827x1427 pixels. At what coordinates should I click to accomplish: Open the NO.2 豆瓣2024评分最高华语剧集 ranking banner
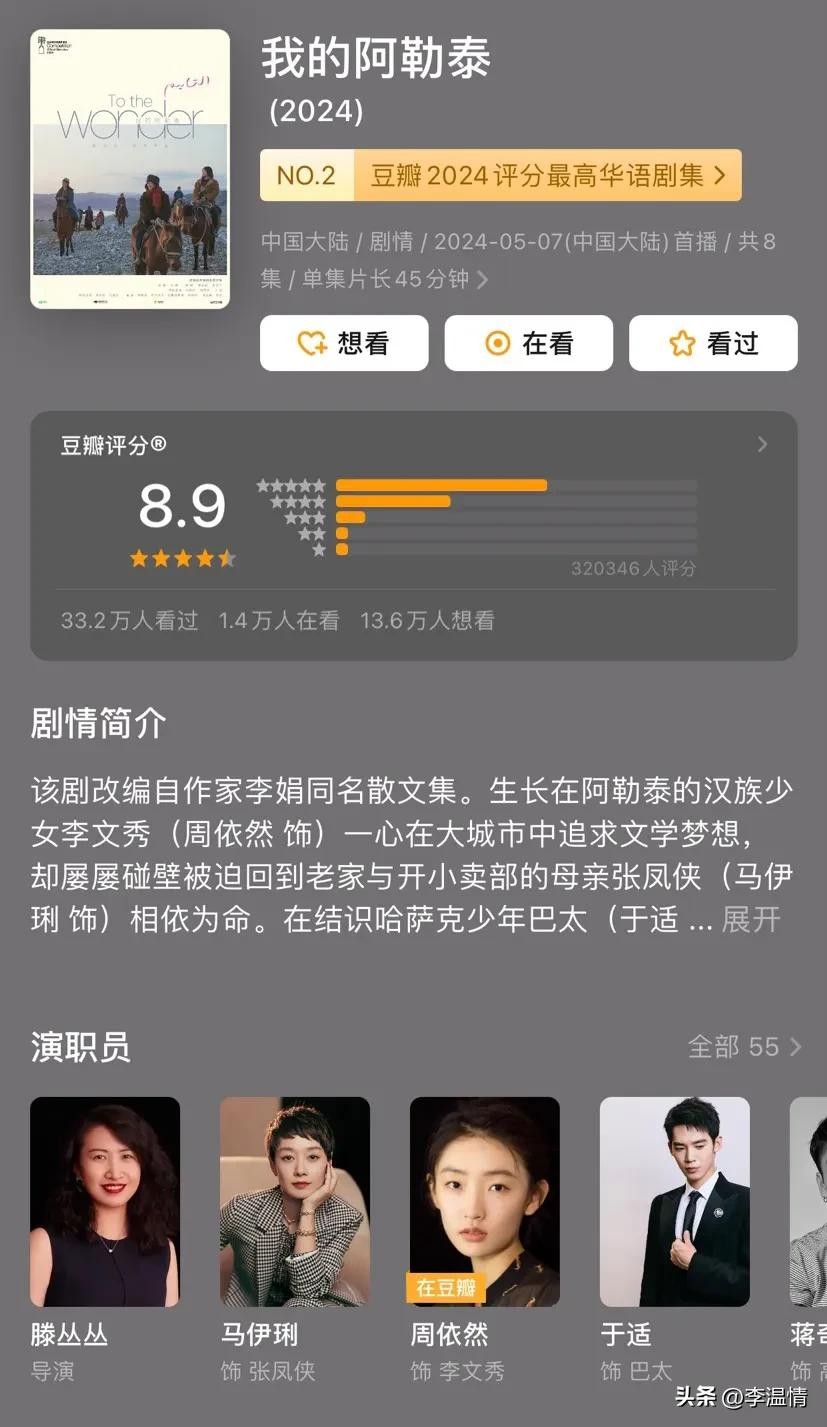click(x=500, y=176)
